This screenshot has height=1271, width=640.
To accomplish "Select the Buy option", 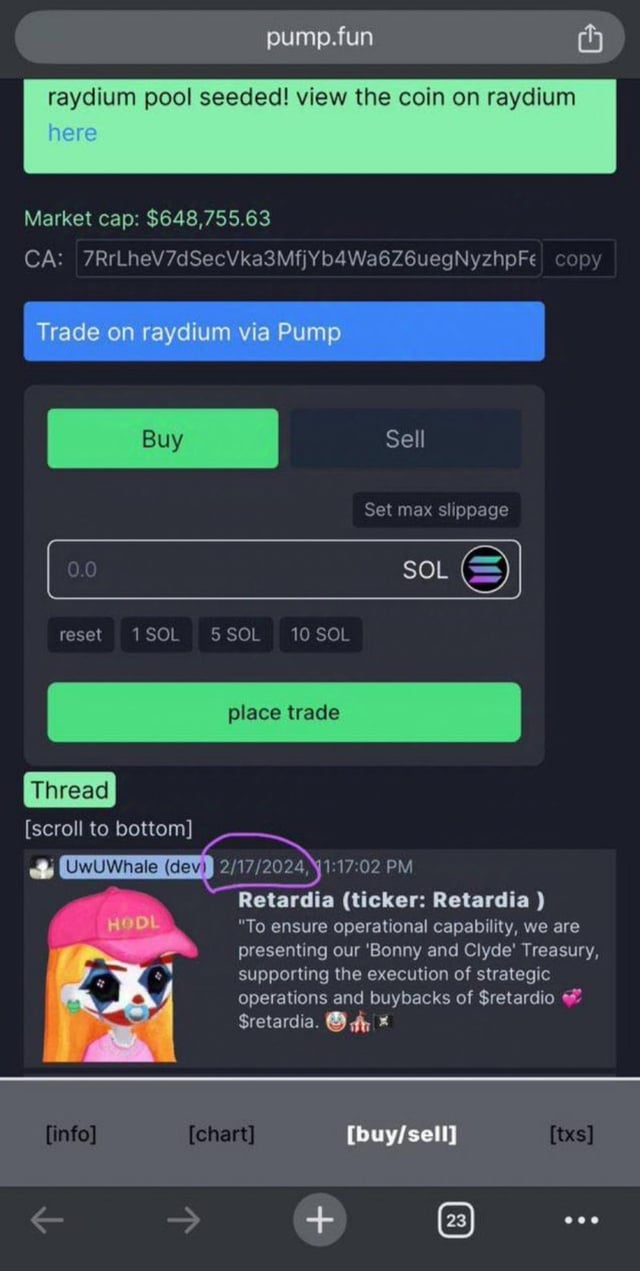I will pyautogui.click(x=162, y=439).
